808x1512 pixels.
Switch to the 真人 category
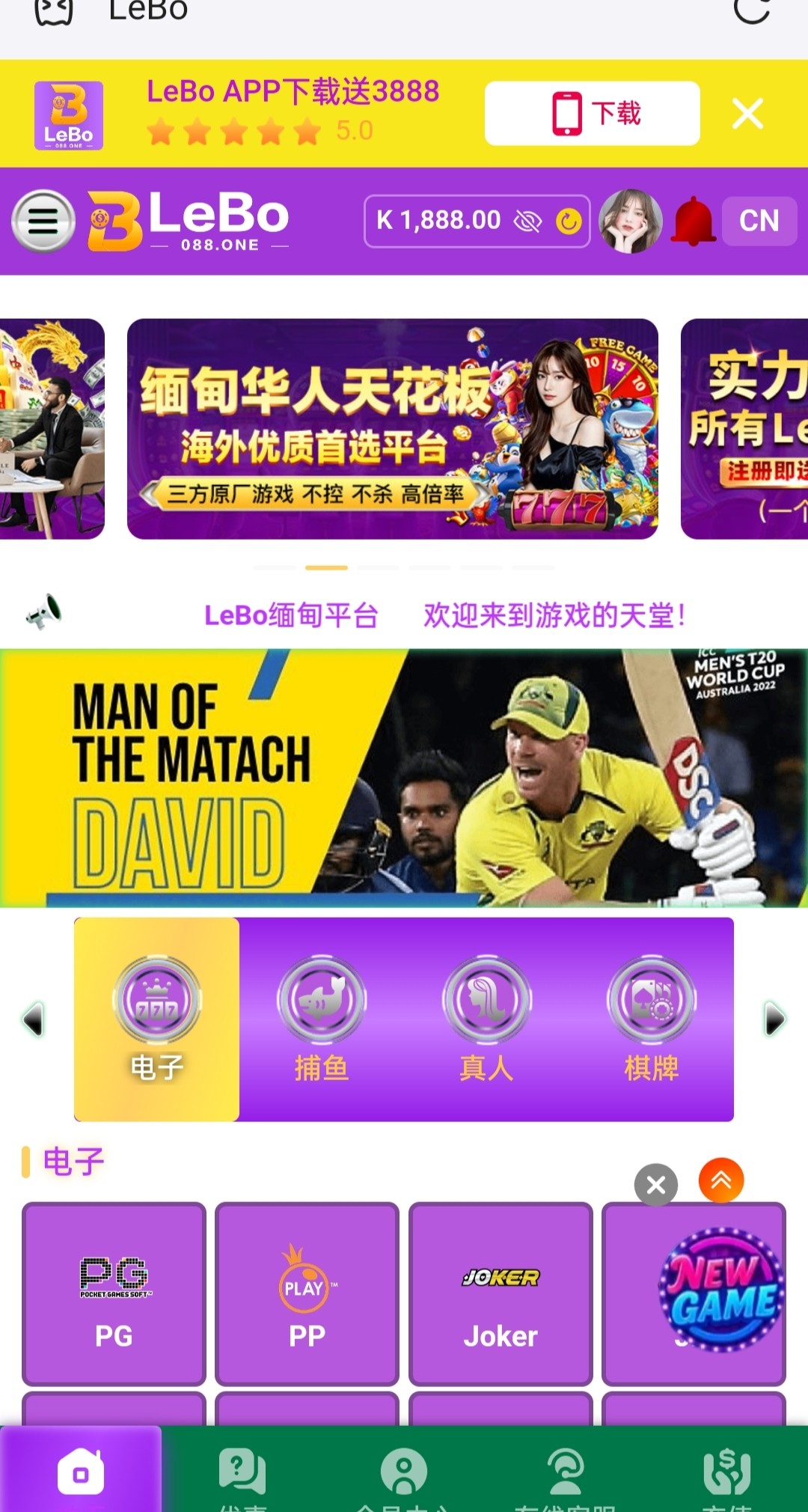(487, 1019)
